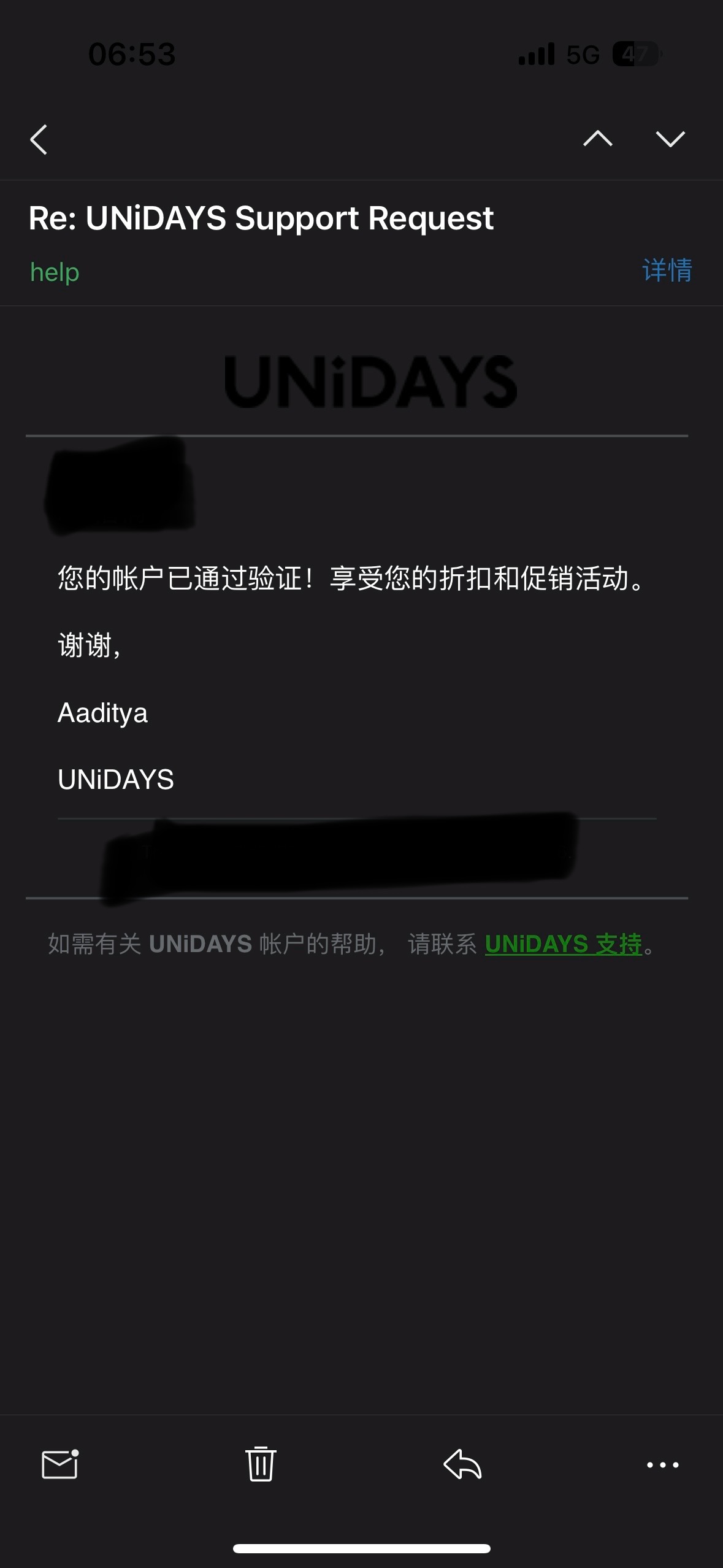Viewport: 723px width, 1568px height.
Task: Delete this email with the trash icon
Action: point(261,1464)
